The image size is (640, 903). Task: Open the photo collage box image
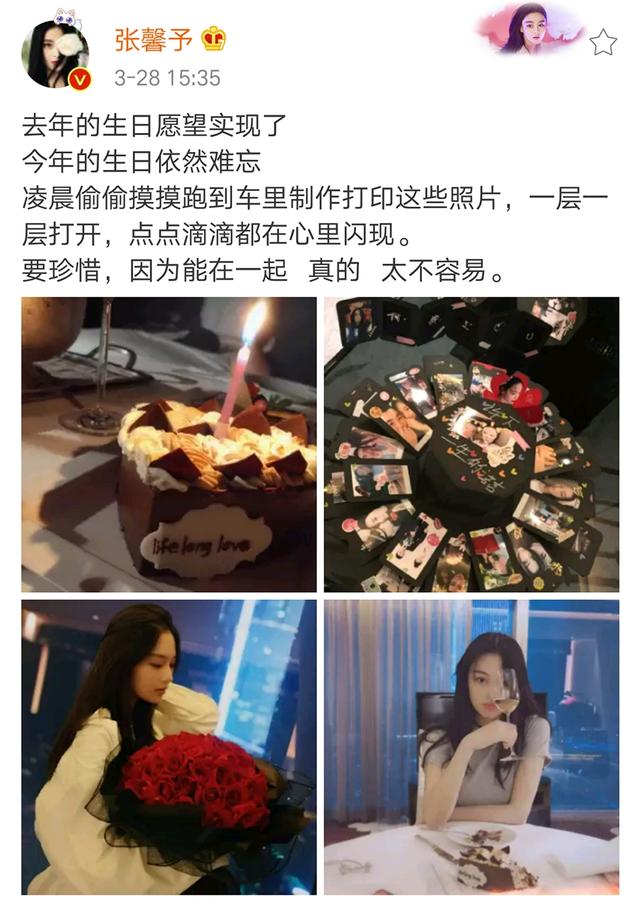[x=471, y=443]
